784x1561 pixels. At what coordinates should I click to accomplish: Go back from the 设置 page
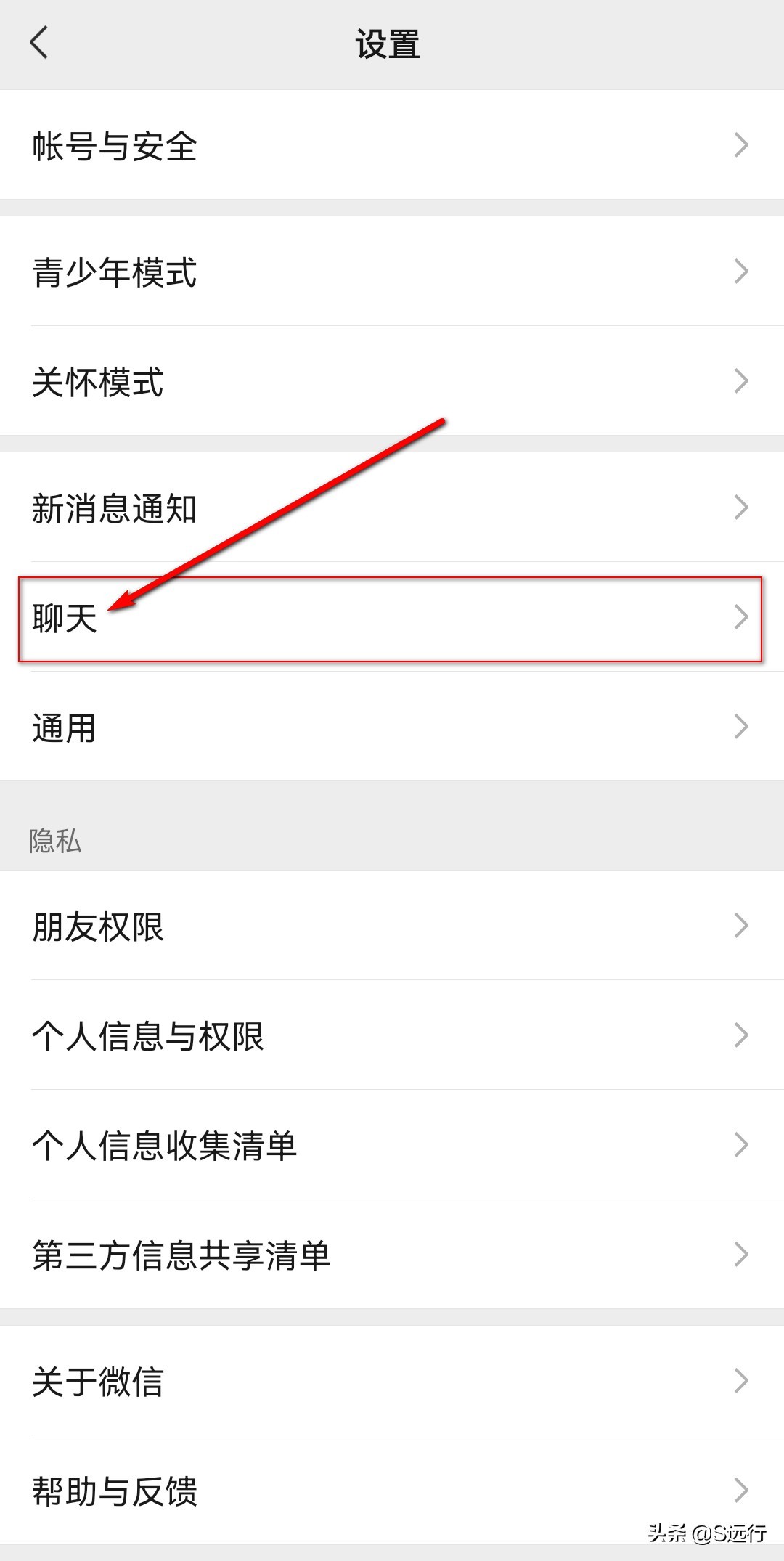[x=39, y=42]
